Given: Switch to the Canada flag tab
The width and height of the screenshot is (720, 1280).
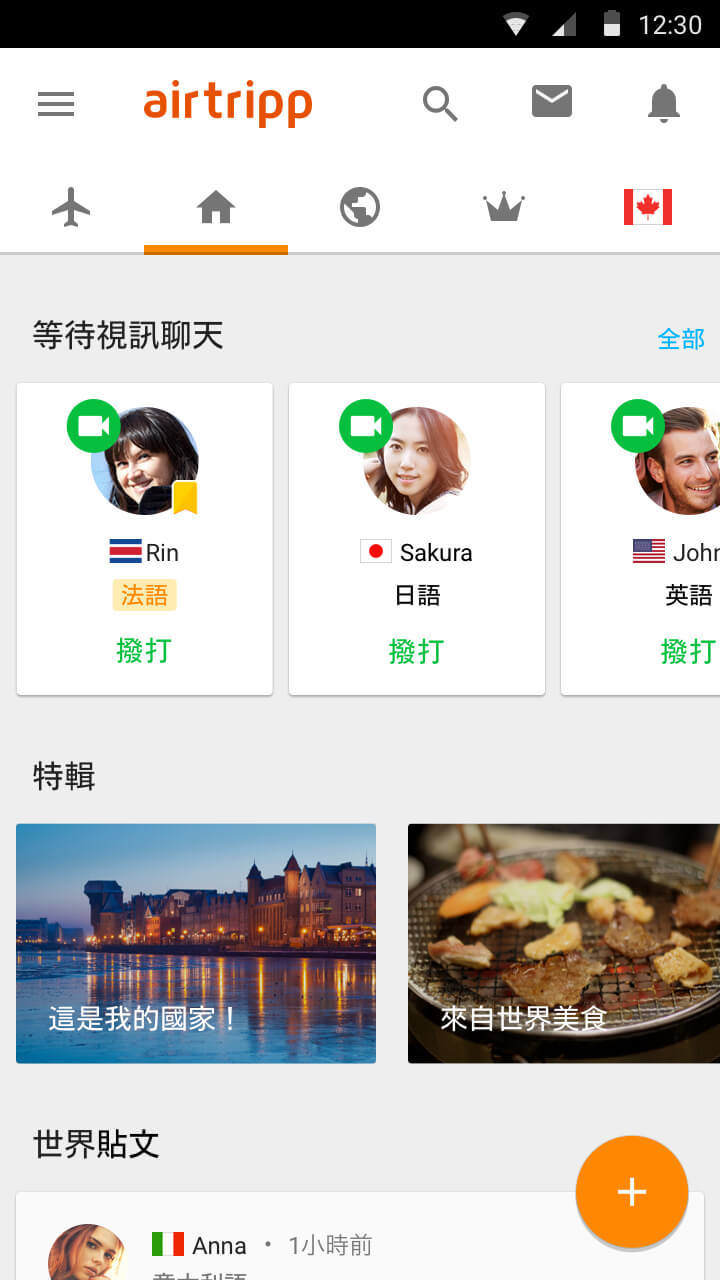Looking at the screenshot, I should click(648, 207).
